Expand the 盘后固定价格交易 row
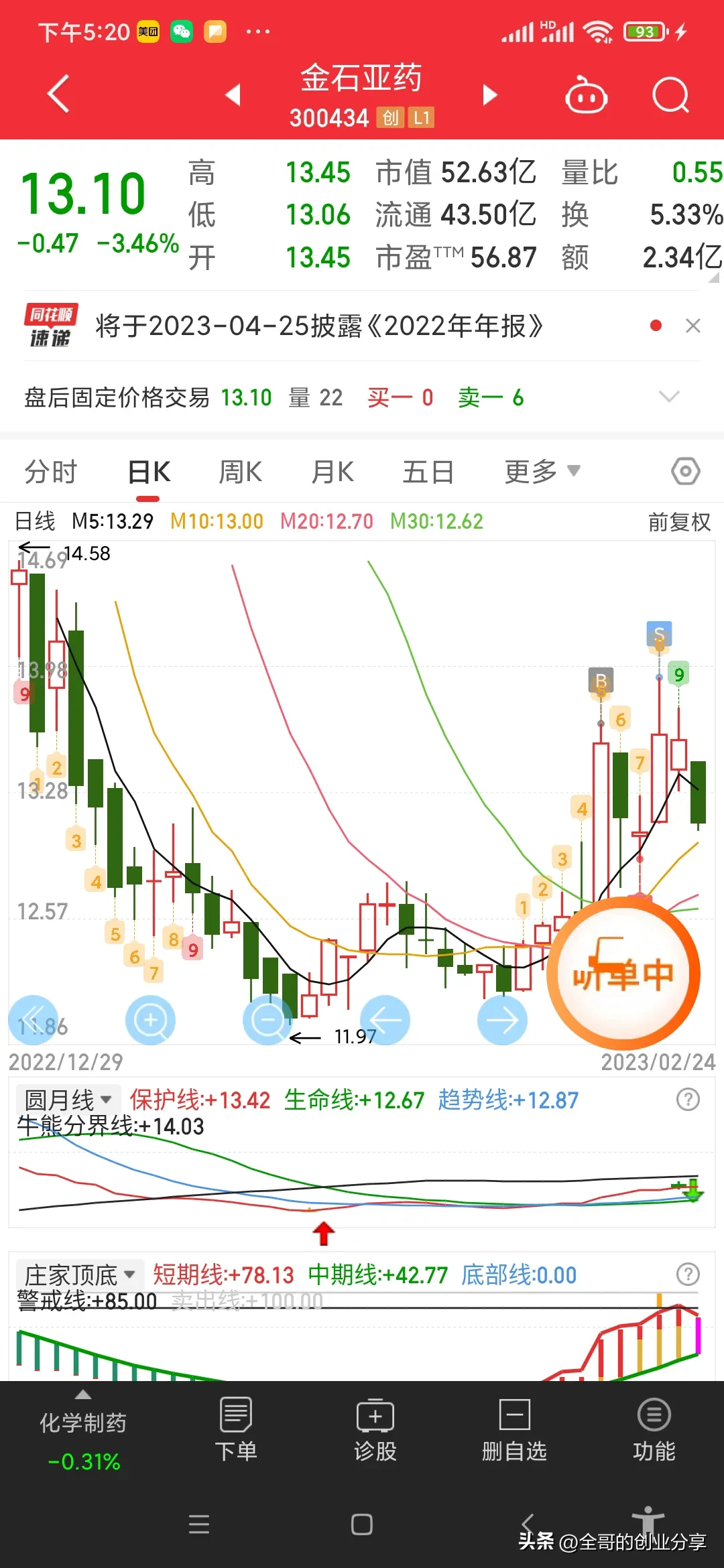Screen dimensions: 724x1568 (669, 397)
